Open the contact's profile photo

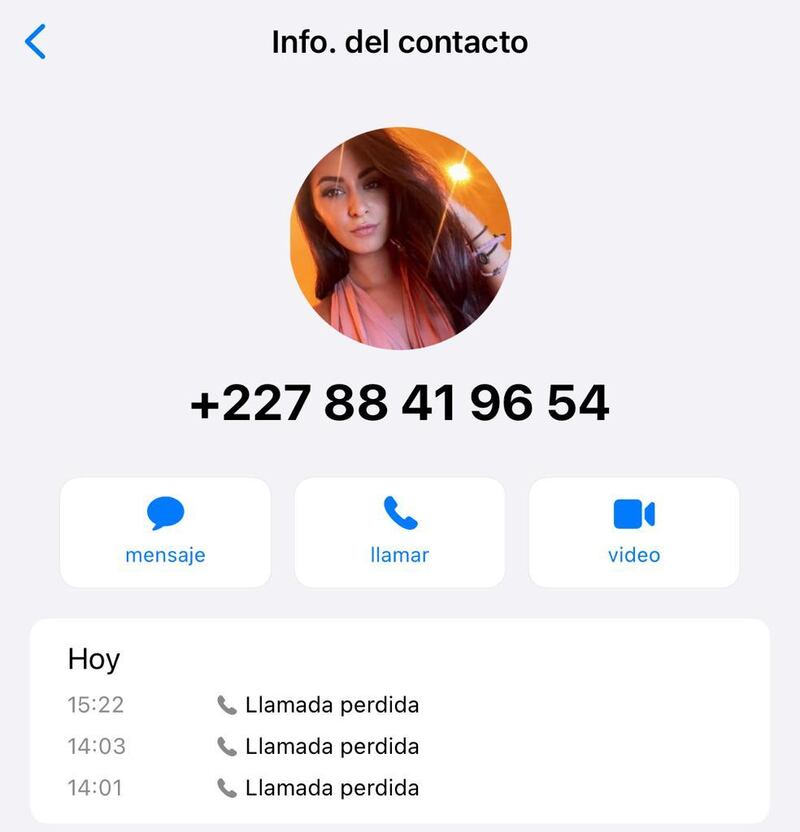tap(400, 238)
